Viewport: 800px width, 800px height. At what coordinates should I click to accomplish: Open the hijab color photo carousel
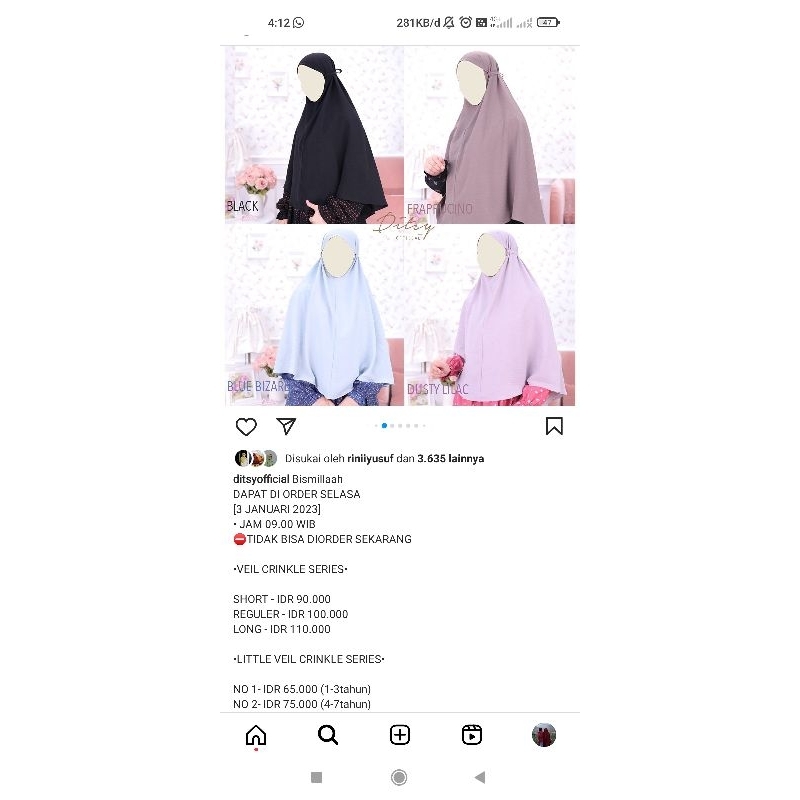400,225
